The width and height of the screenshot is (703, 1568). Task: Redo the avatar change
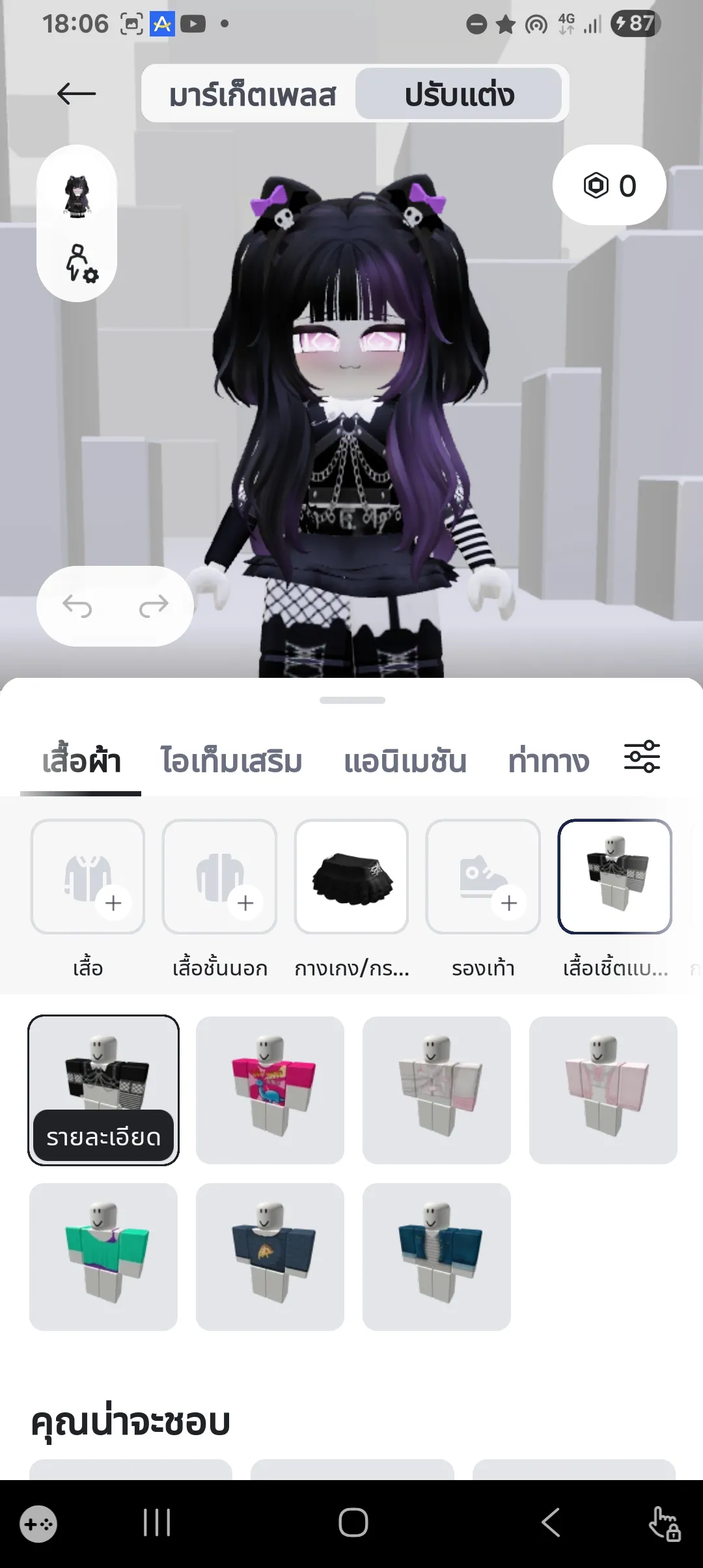154,606
